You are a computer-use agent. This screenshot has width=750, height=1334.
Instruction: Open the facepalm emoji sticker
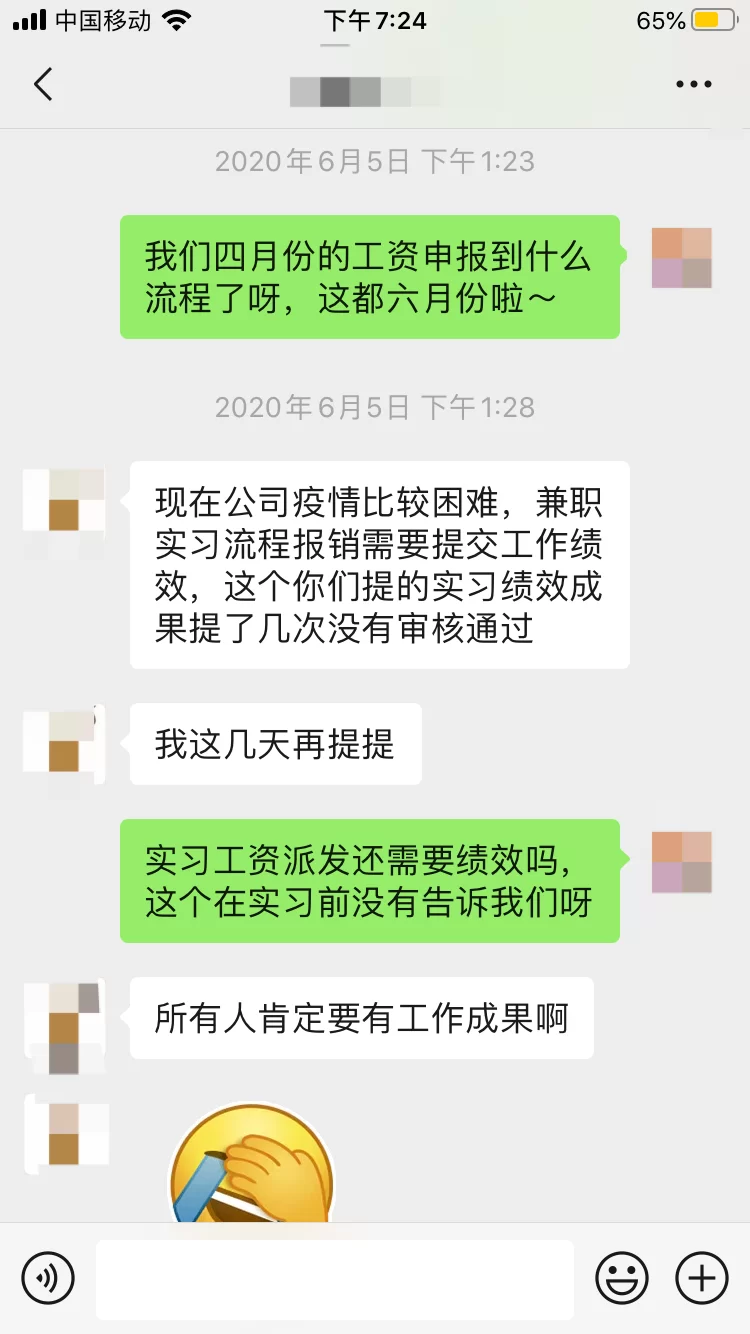[x=252, y=1165]
